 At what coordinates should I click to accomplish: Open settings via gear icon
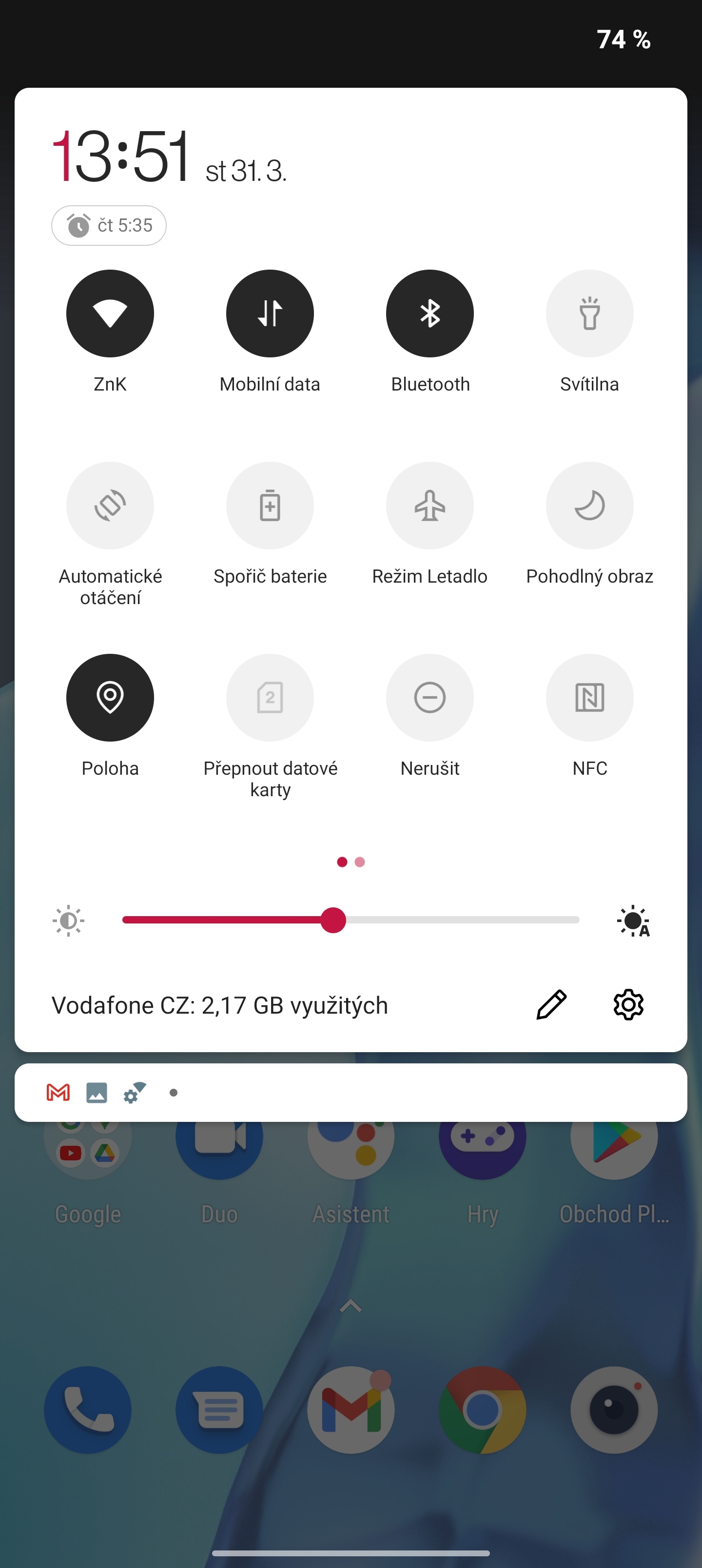pyautogui.click(x=628, y=1004)
